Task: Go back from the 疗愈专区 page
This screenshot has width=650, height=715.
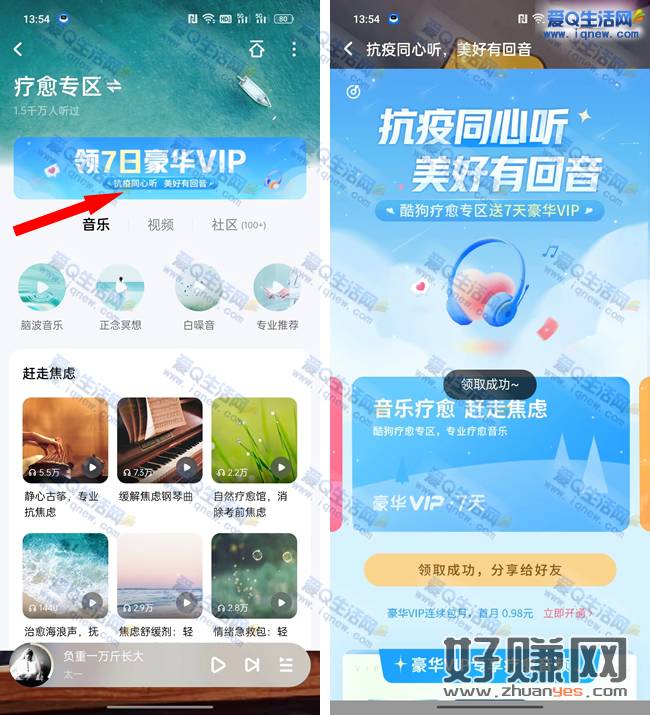Action: point(18,49)
